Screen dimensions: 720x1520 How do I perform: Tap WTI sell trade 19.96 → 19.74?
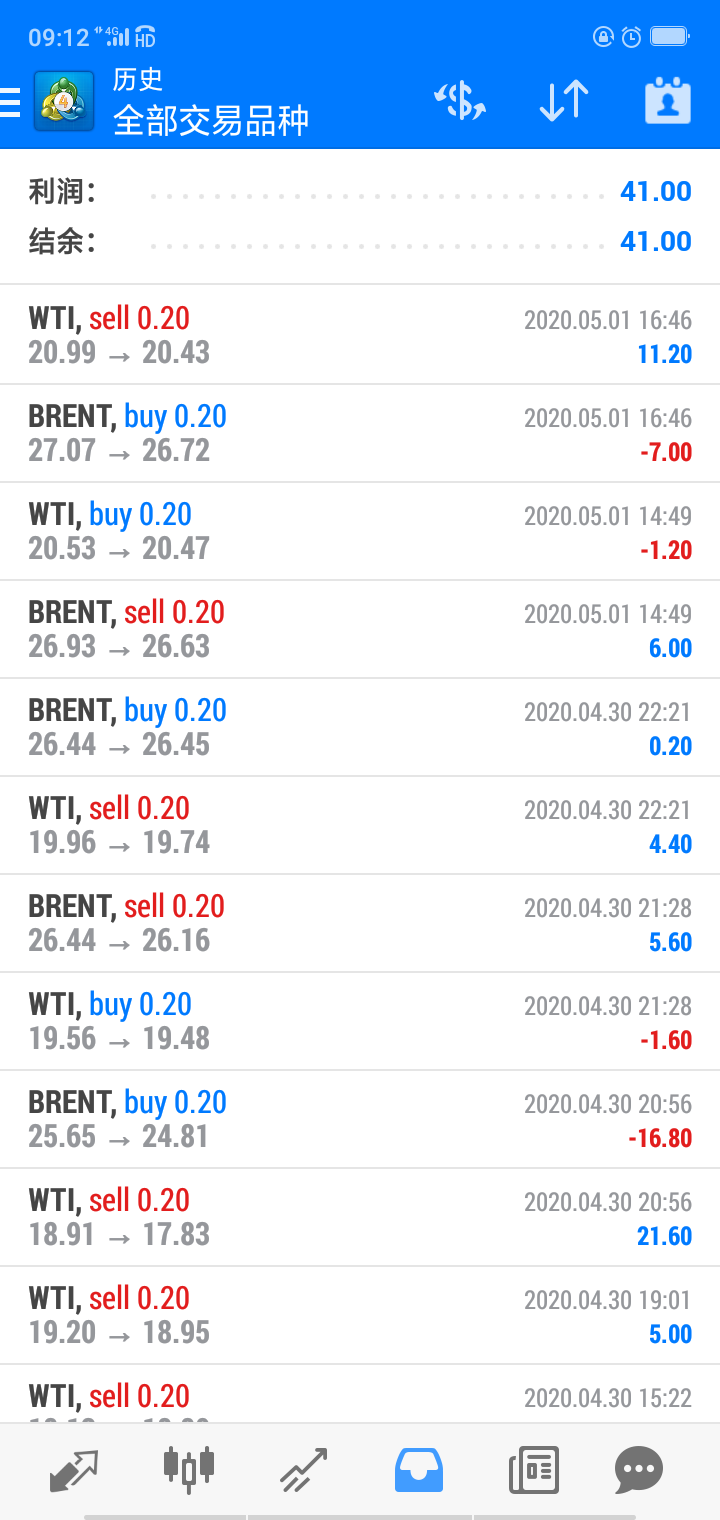[360, 825]
